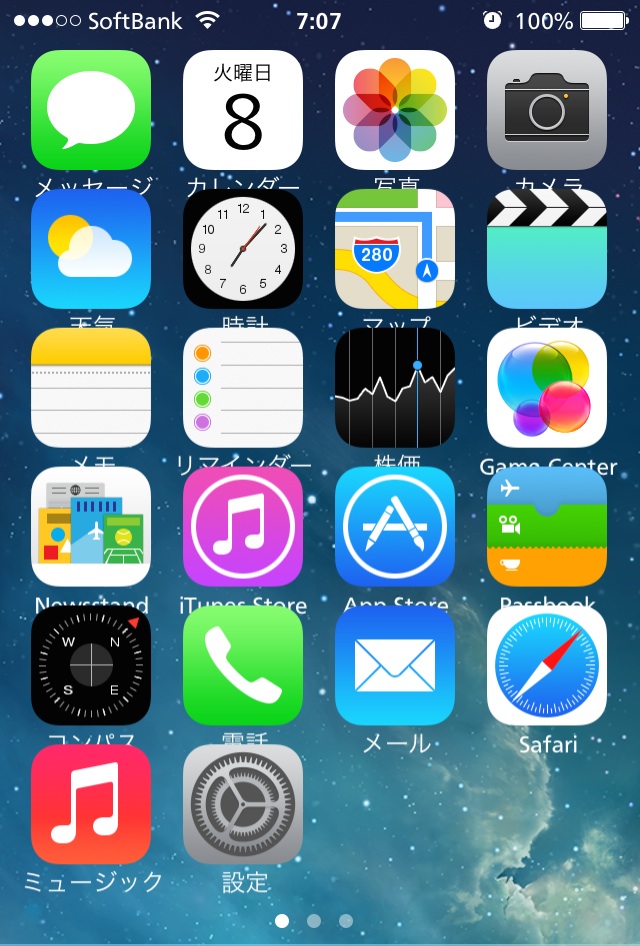
Task: Open the Messages app
Action: click(91, 110)
